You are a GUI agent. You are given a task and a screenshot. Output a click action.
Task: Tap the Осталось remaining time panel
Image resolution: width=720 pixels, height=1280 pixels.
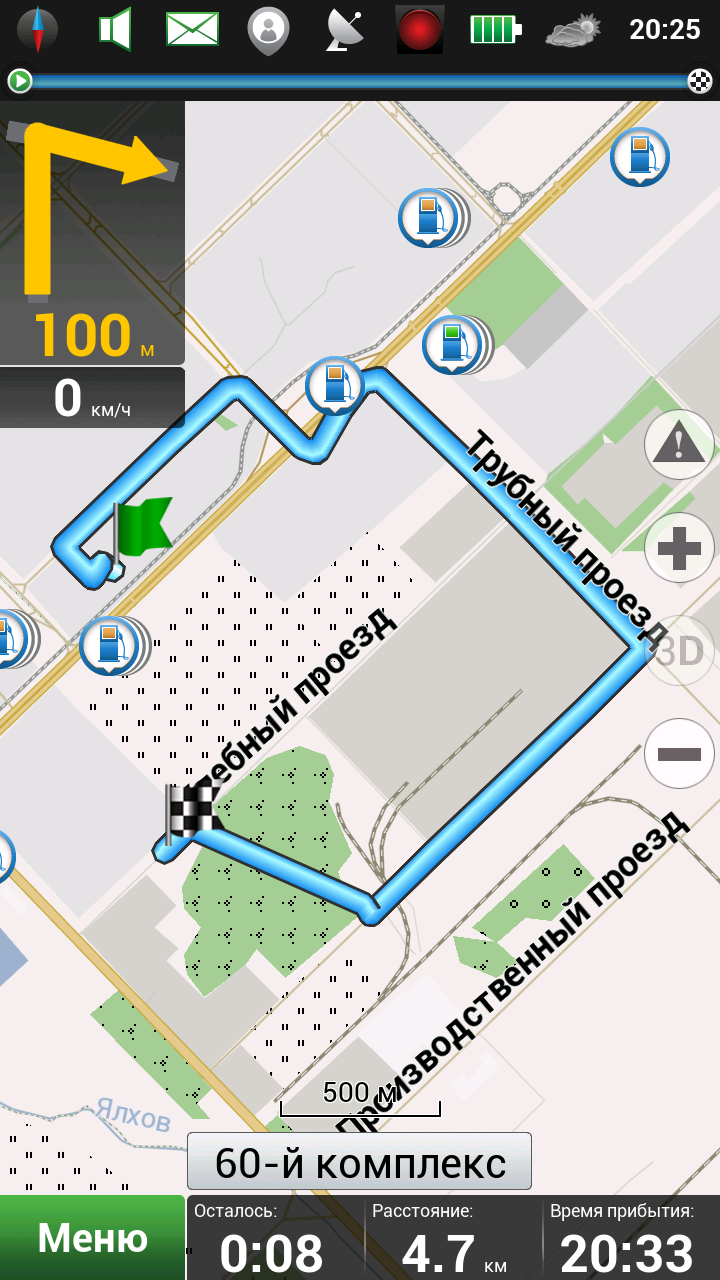click(x=274, y=1237)
